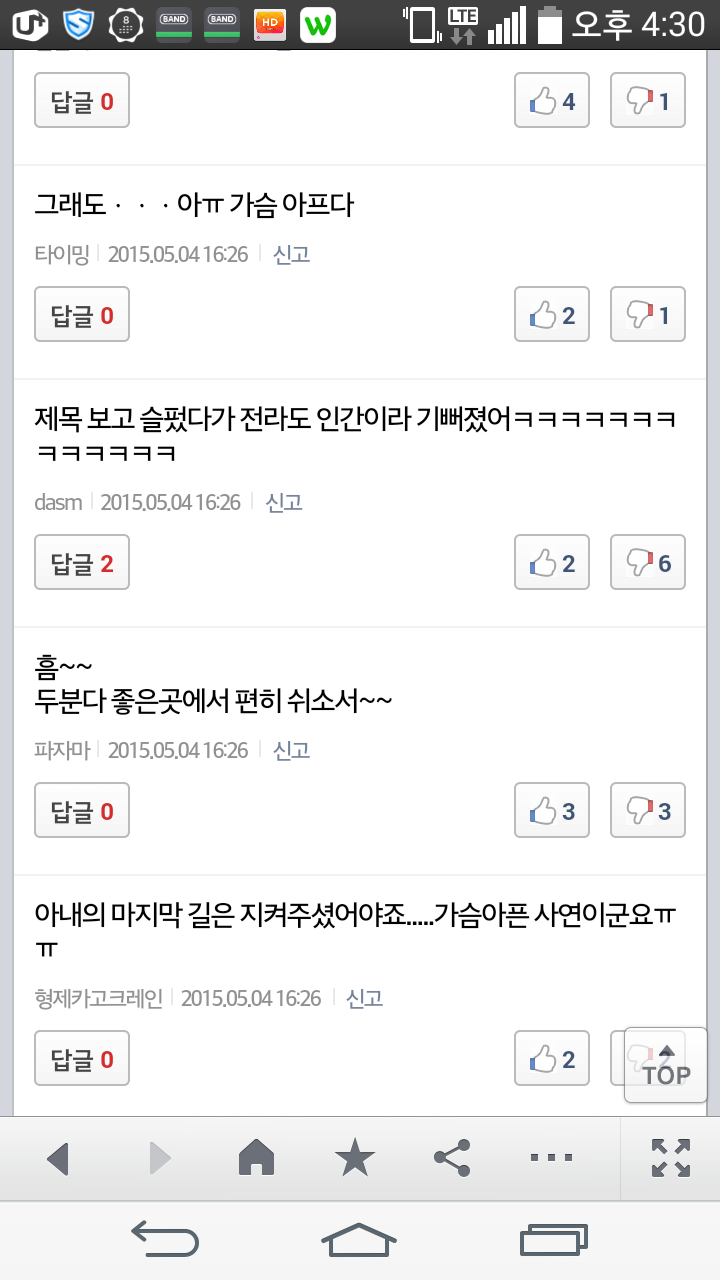Tap the system home button

tap(360, 1241)
